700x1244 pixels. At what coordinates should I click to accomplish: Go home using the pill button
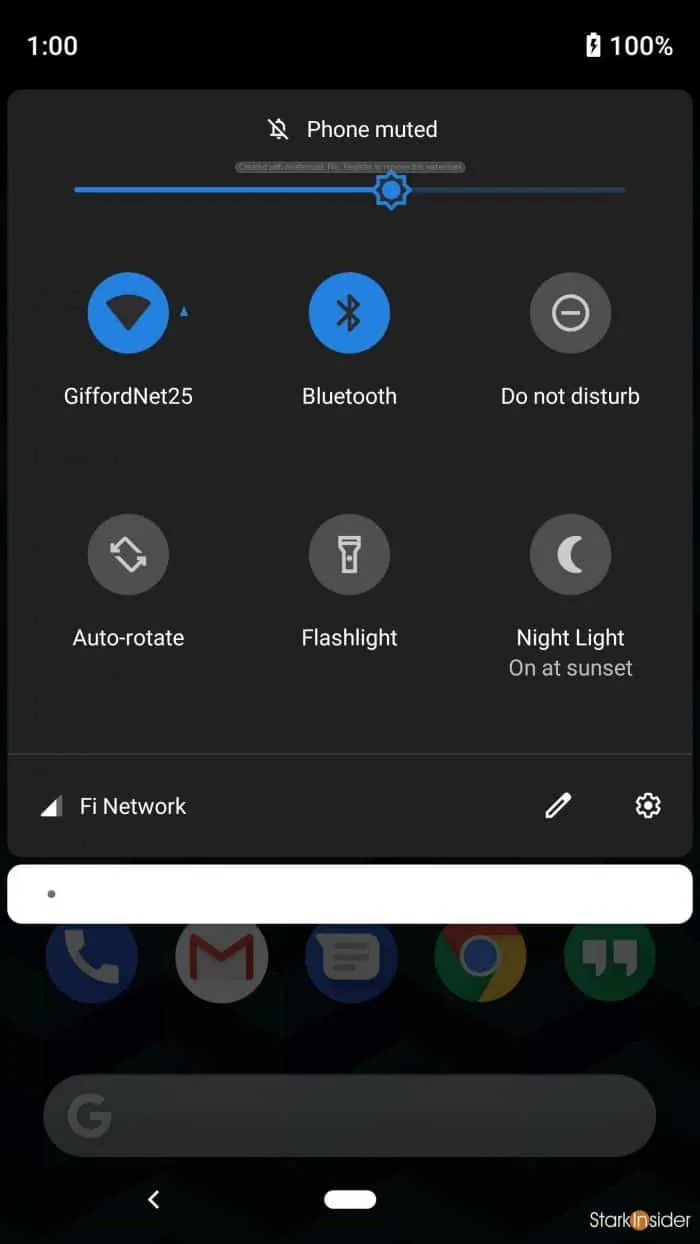click(x=350, y=1199)
